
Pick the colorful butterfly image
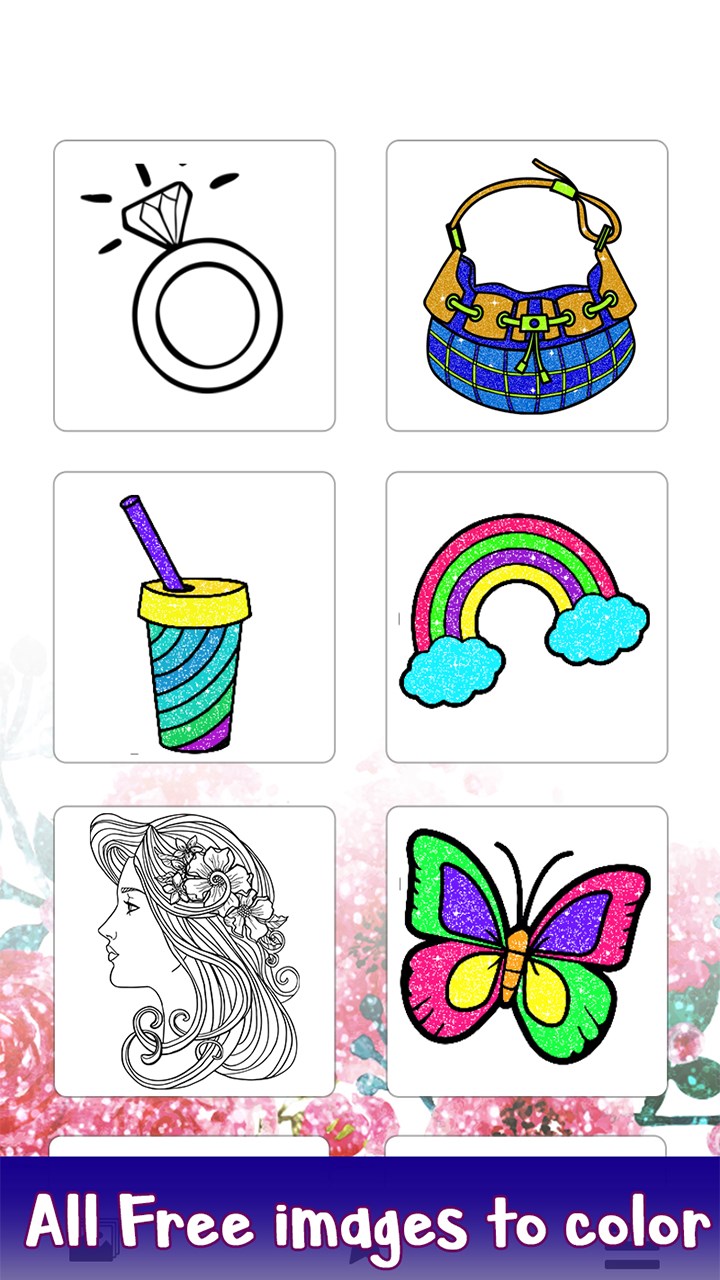[x=527, y=950]
